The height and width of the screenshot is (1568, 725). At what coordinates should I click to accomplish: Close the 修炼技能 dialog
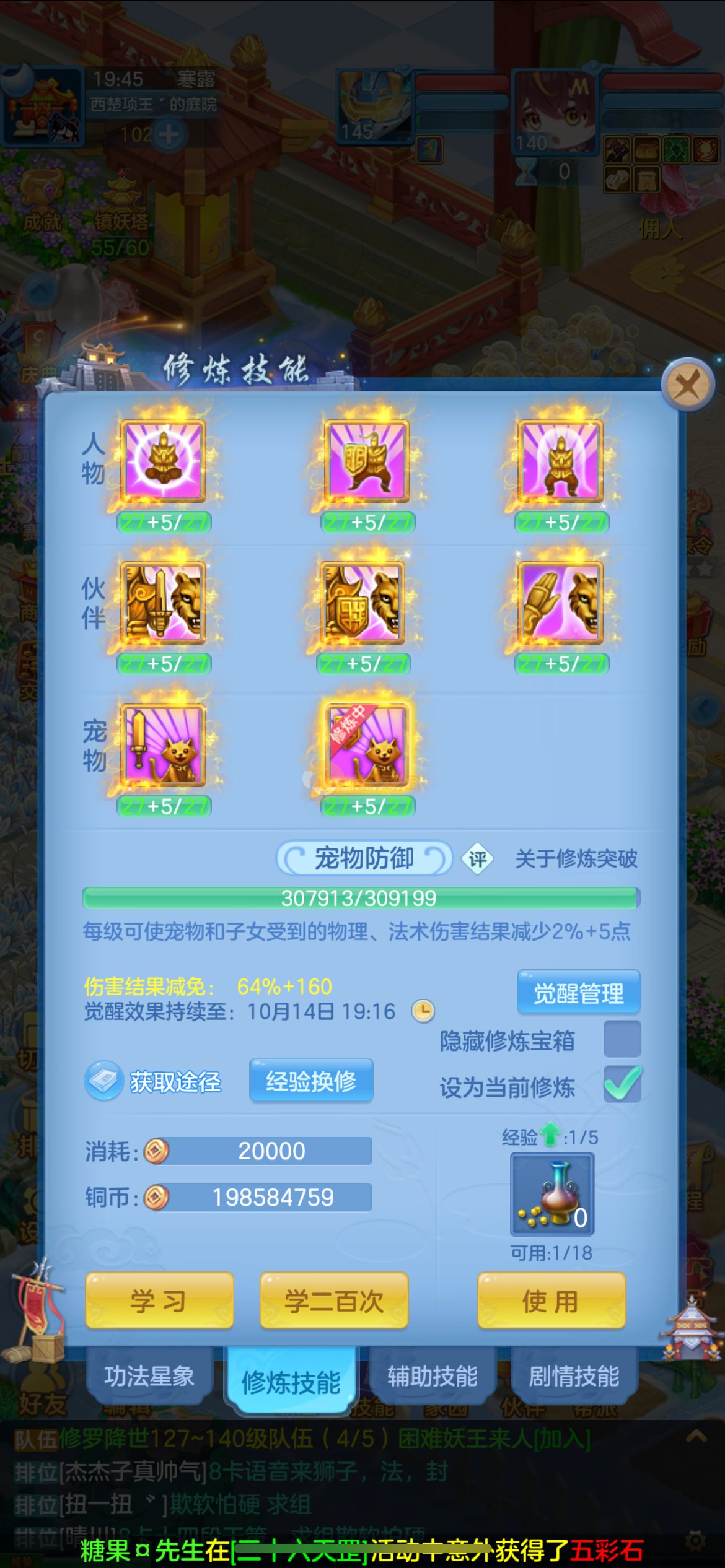(688, 386)
